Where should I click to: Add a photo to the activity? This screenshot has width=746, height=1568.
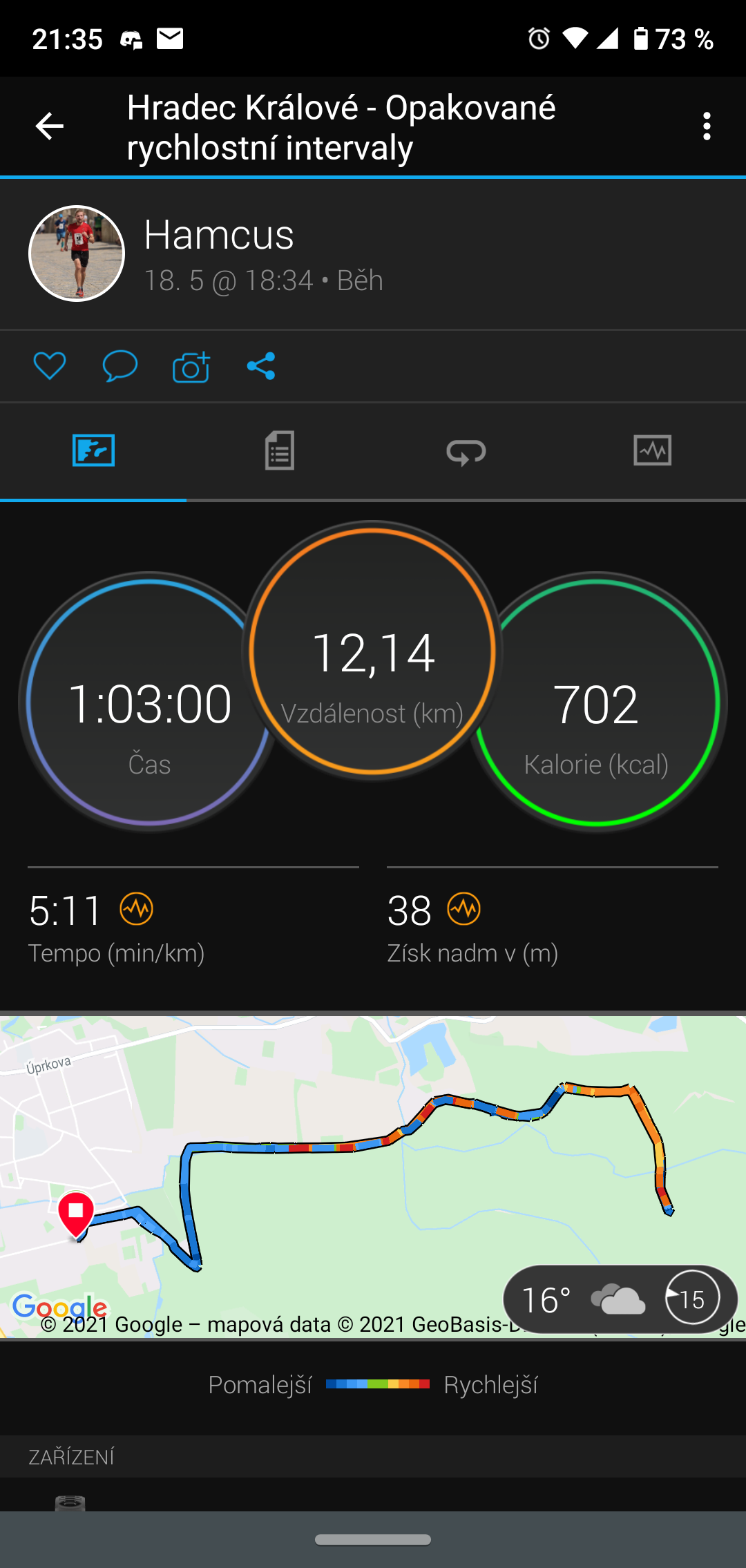pyautogui.click(x=191, y=366)
